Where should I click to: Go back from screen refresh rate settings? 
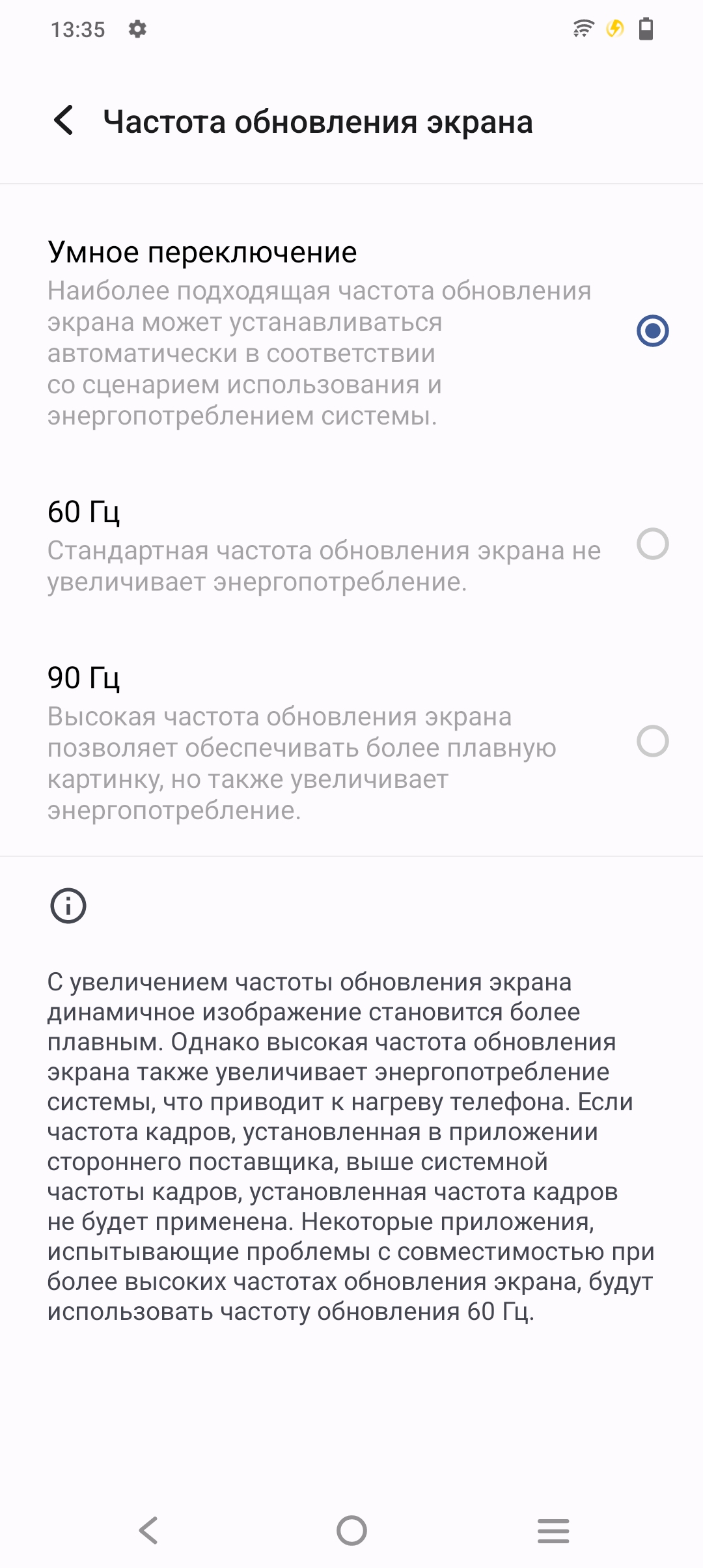[x=64, y=121]
